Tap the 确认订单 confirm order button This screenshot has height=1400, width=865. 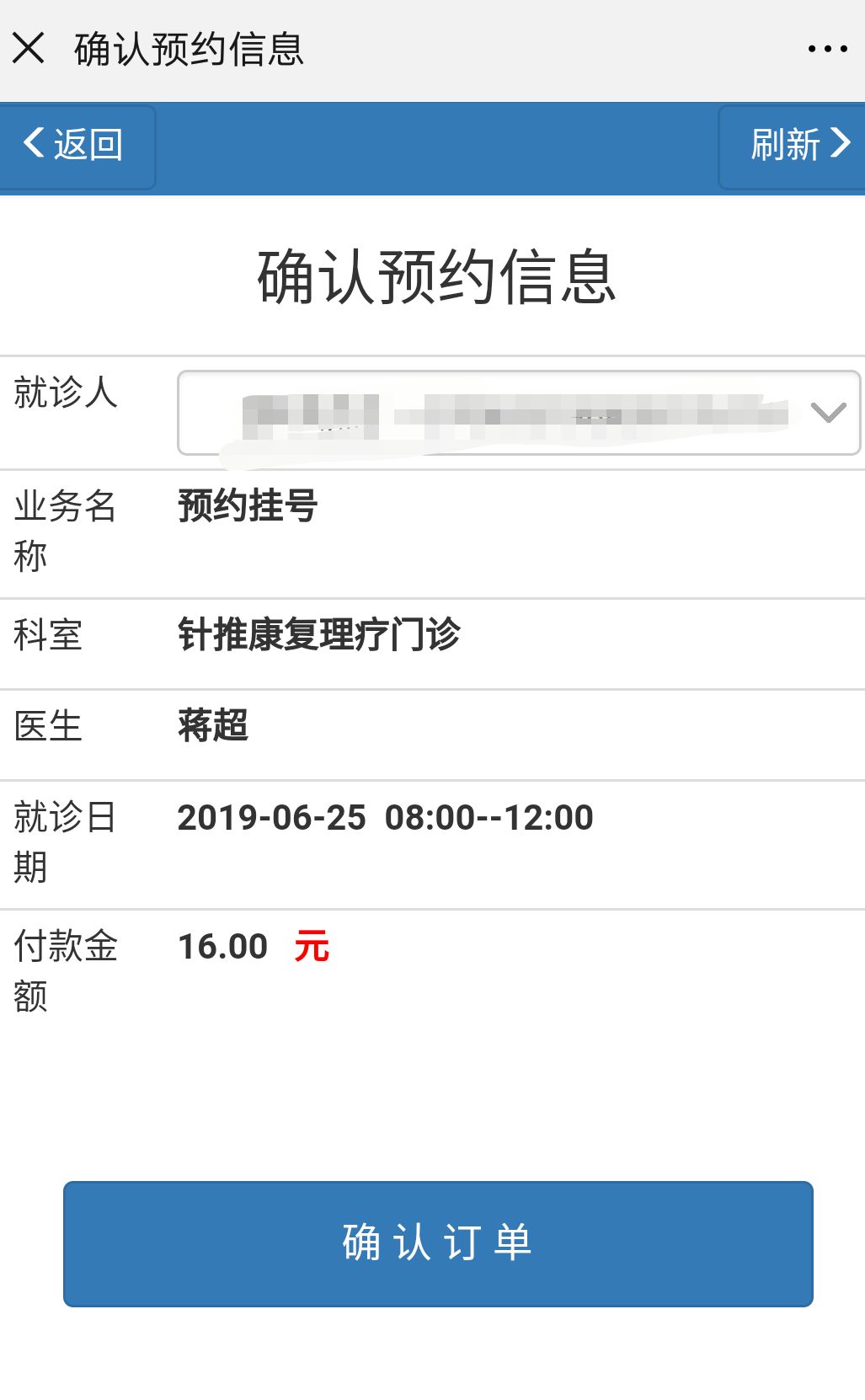point(435,1242)
